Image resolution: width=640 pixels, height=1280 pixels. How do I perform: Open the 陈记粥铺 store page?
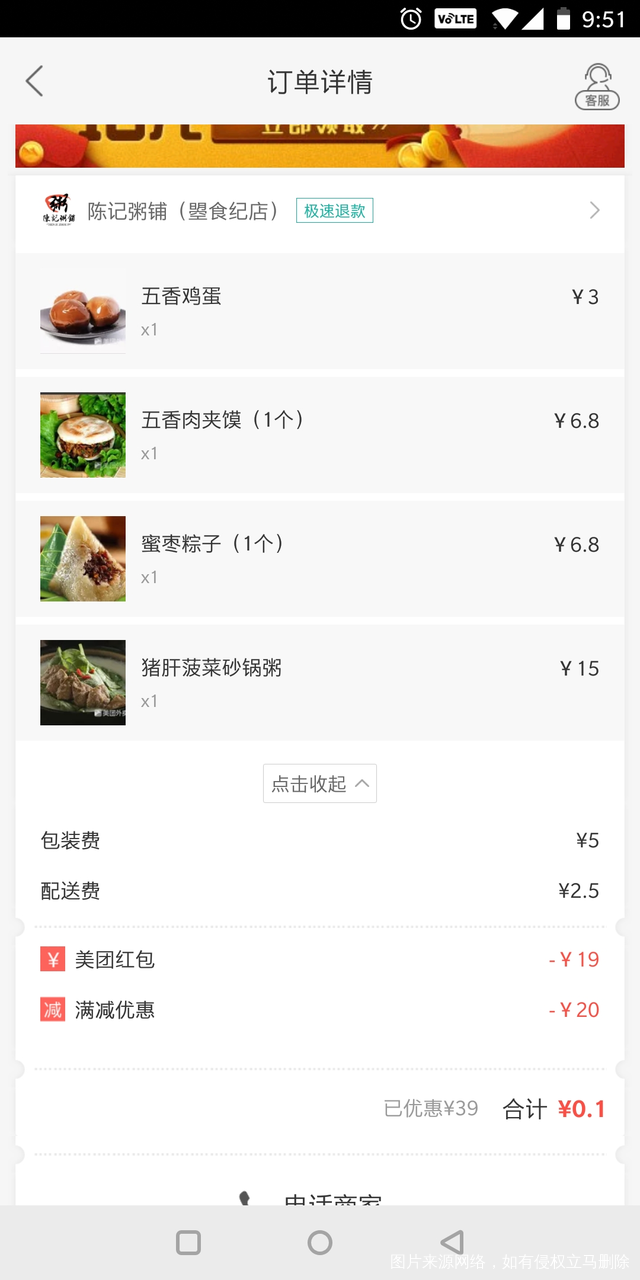[320, 211]
